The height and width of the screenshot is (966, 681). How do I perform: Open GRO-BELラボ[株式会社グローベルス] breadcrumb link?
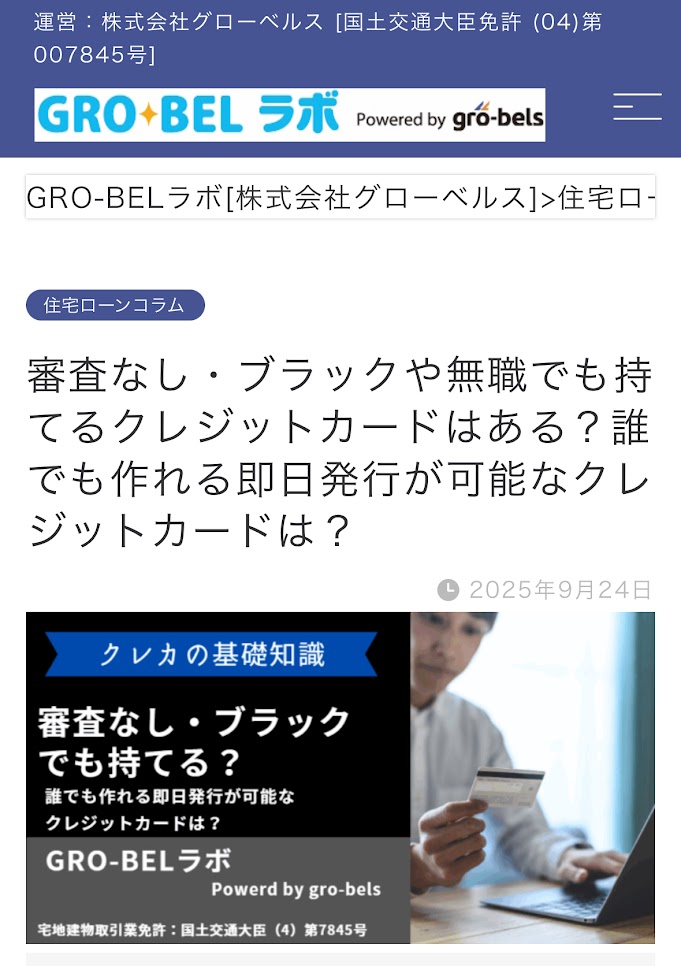pyautogui.click(x=281, y=198)
